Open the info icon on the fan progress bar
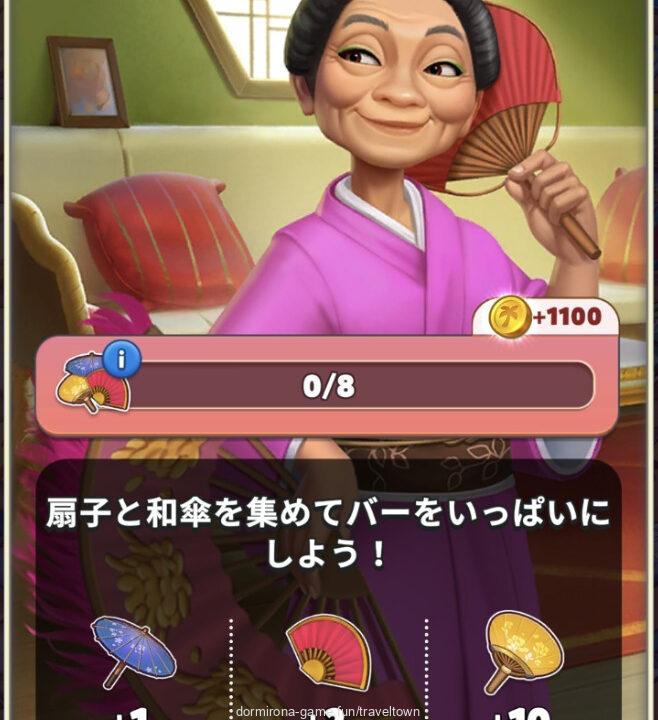 pos(122,359)
